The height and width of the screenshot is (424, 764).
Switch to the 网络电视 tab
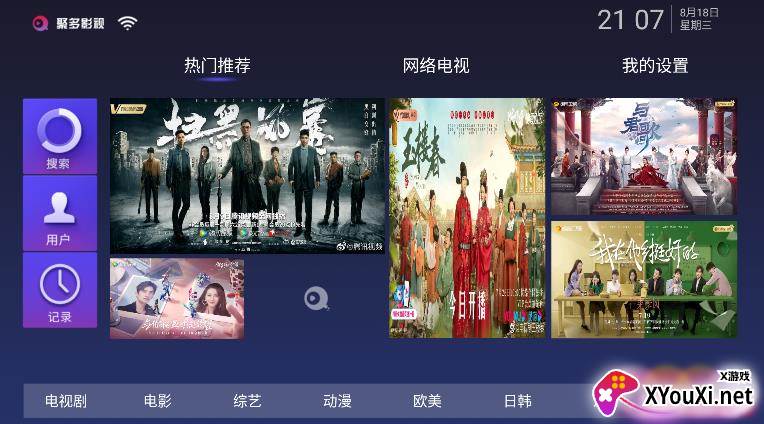coord(436,66)
